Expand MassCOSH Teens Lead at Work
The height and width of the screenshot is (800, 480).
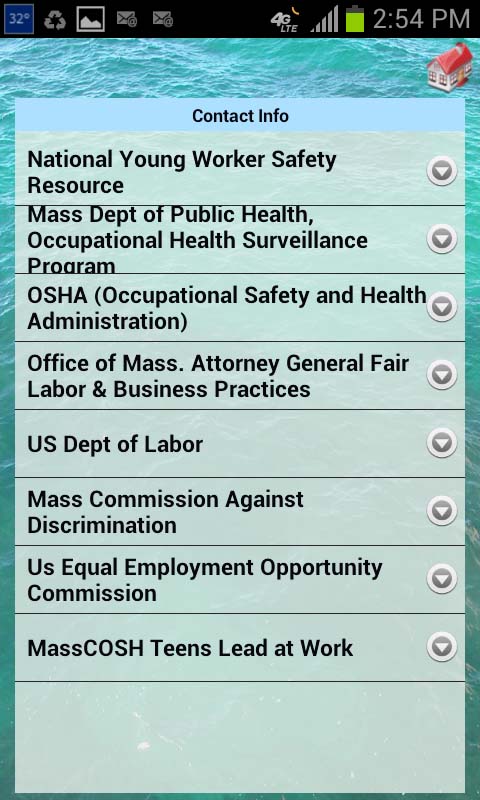coord(240,647)
